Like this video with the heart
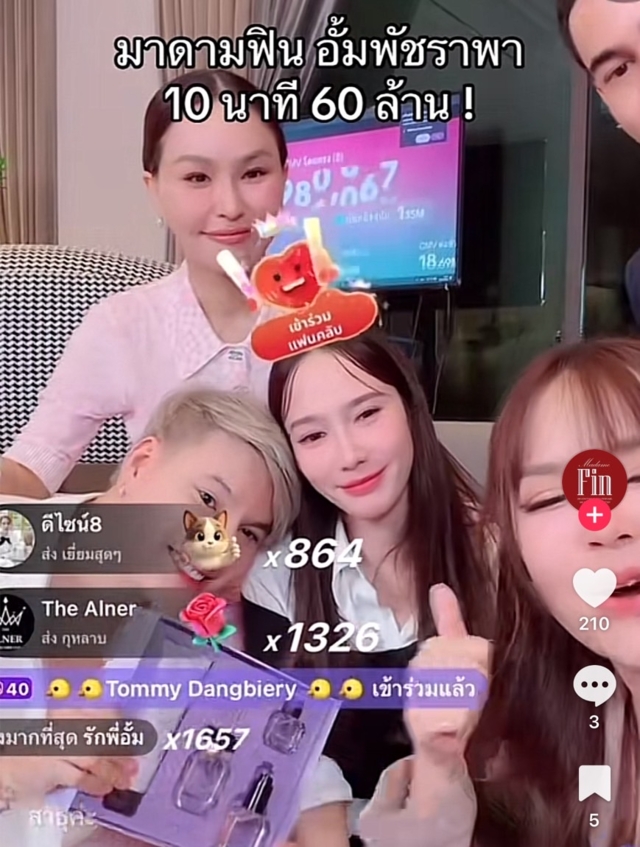The image size is (640, 847). tap(594, 588)
